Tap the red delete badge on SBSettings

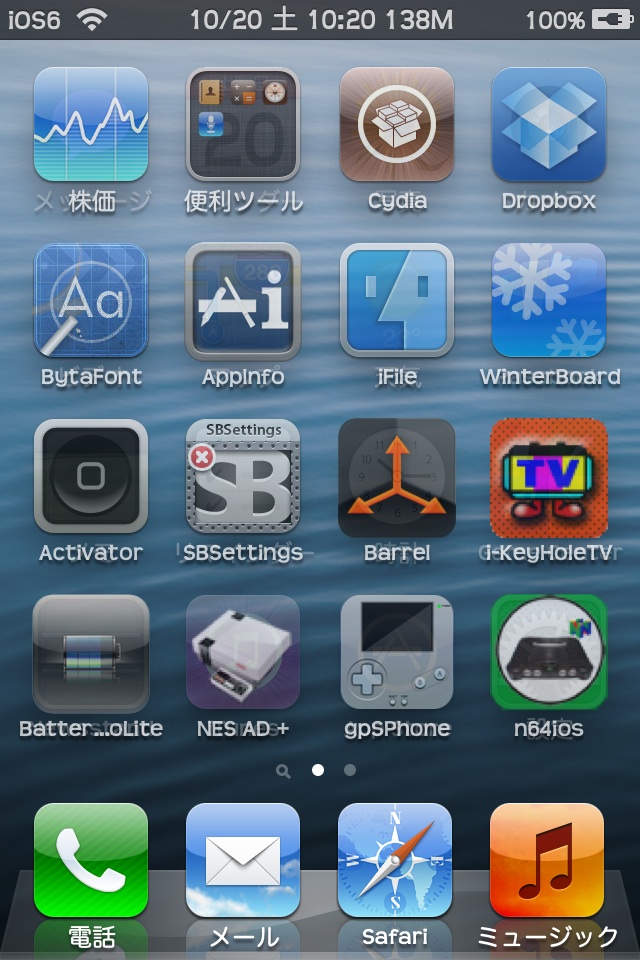[x=202, y=457]
